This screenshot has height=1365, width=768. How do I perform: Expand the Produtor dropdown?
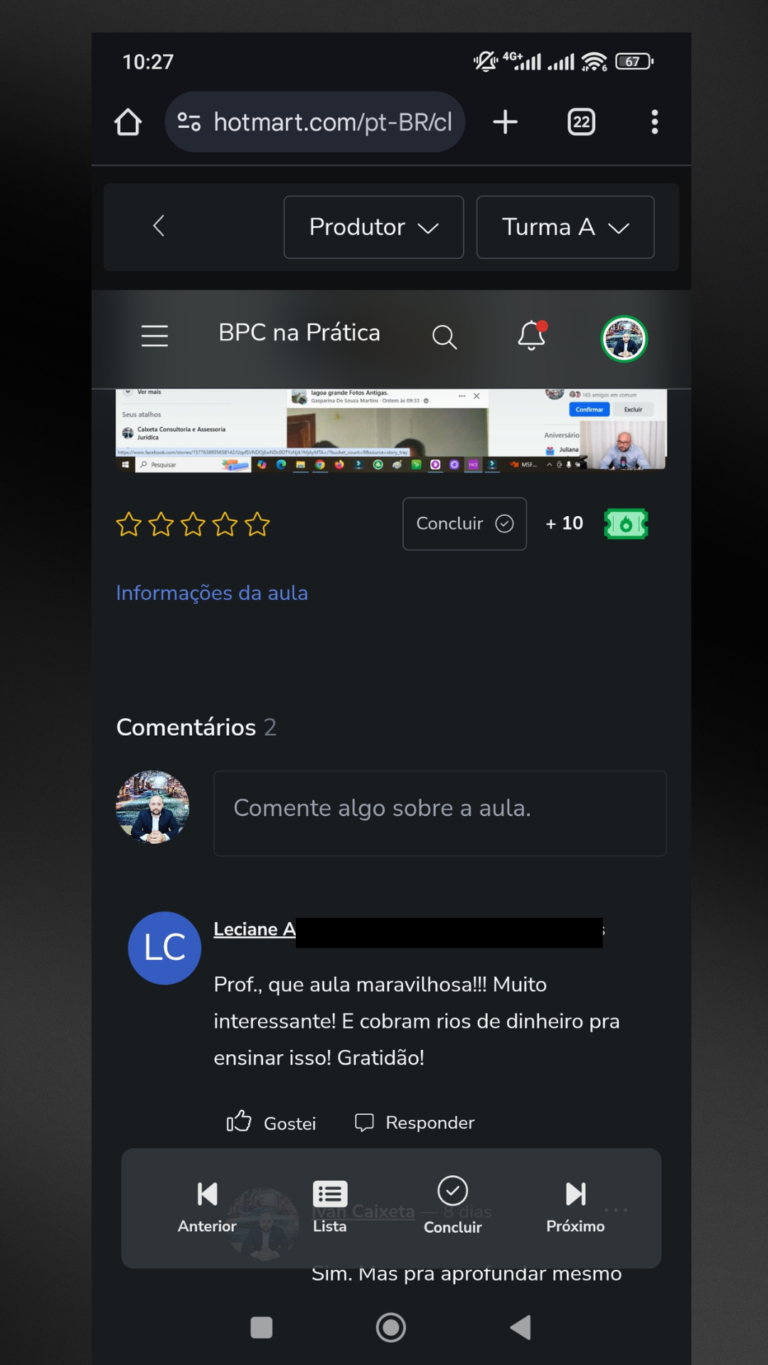[373, 227]
